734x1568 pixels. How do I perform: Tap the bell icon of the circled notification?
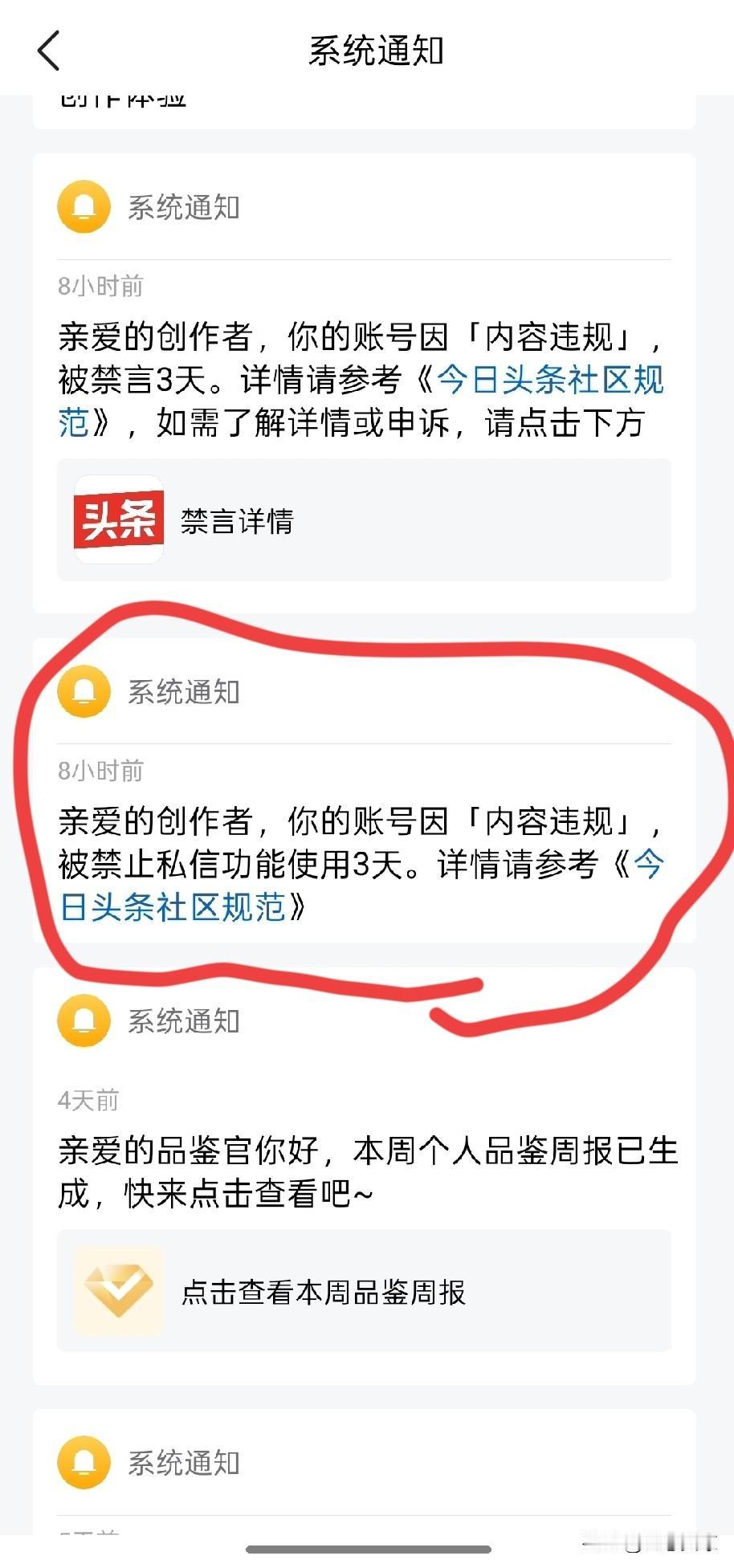pos(84,692)
